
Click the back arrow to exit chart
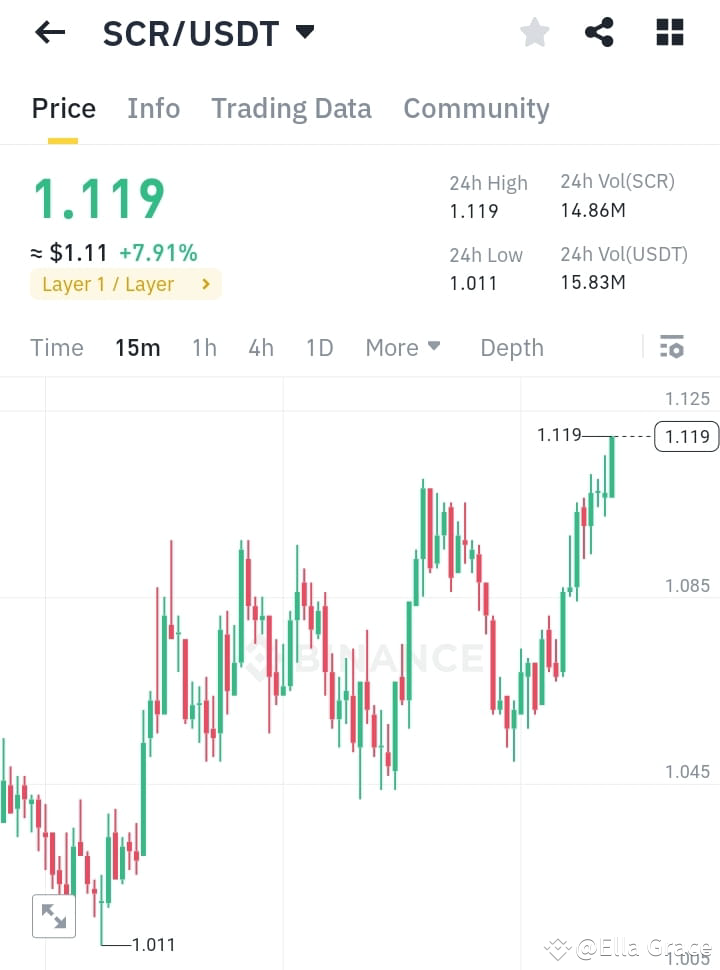[49, 32]
